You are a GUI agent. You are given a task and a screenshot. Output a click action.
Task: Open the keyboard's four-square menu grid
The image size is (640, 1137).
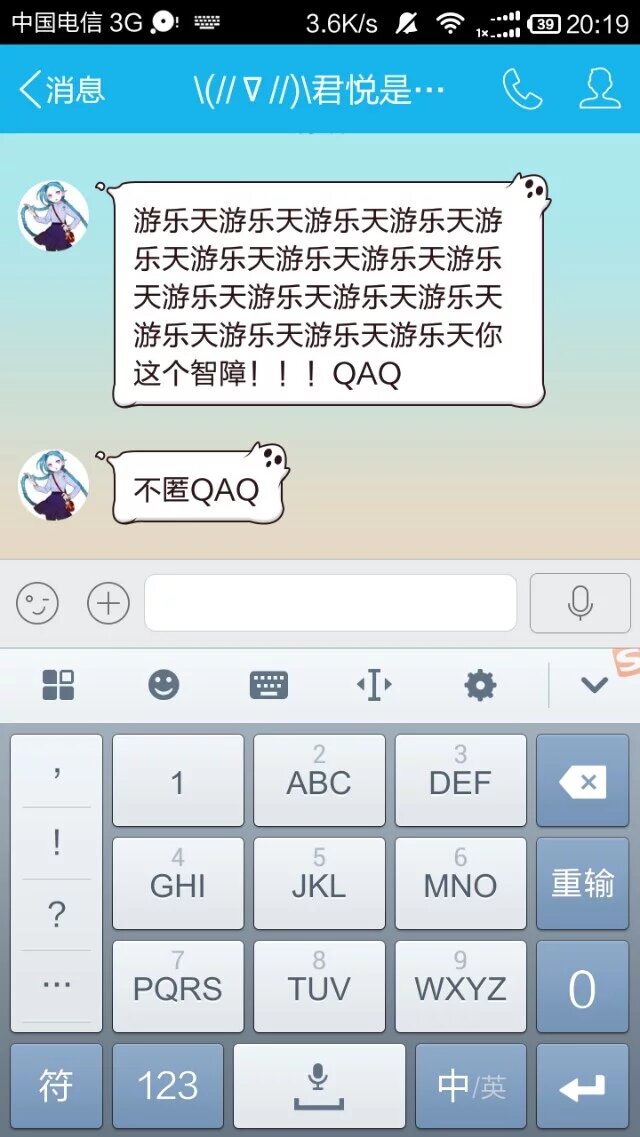(x=58, y=685)
